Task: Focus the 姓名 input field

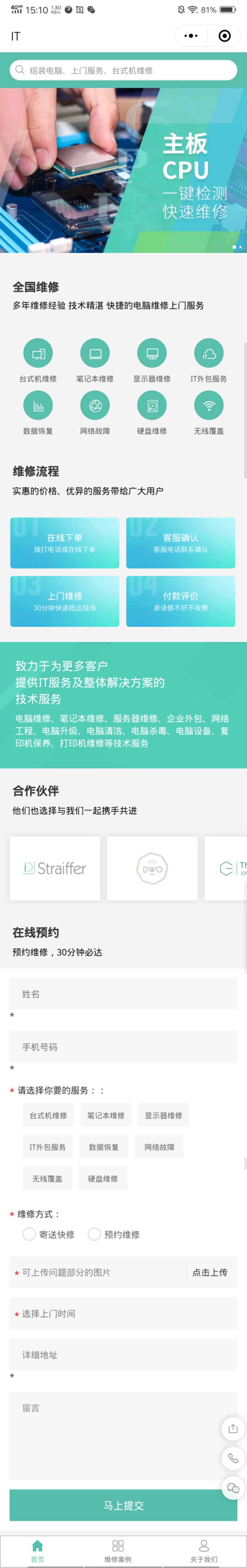Action: coord(123,994)
